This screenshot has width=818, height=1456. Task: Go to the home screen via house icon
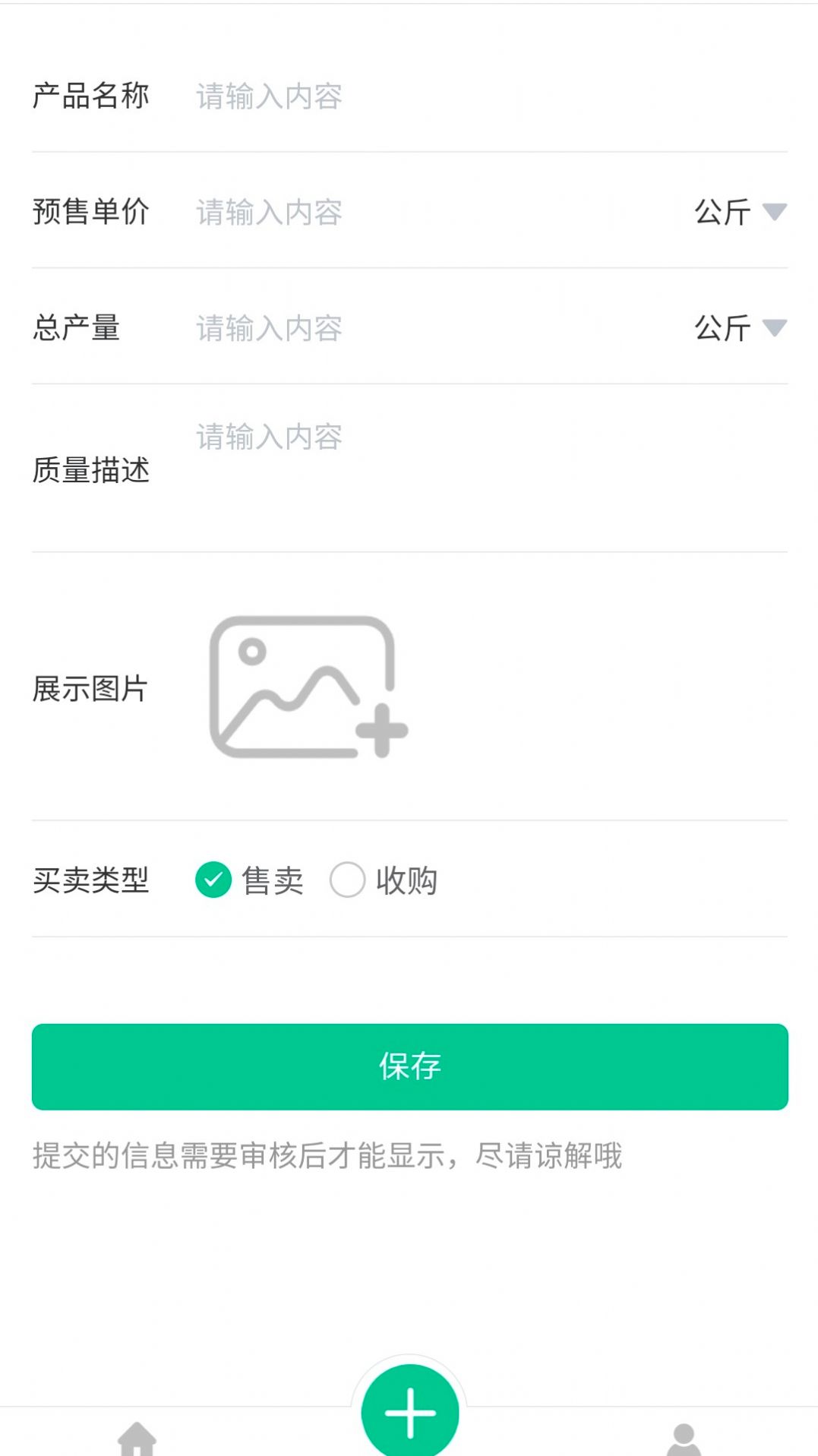coord(135,1435)
